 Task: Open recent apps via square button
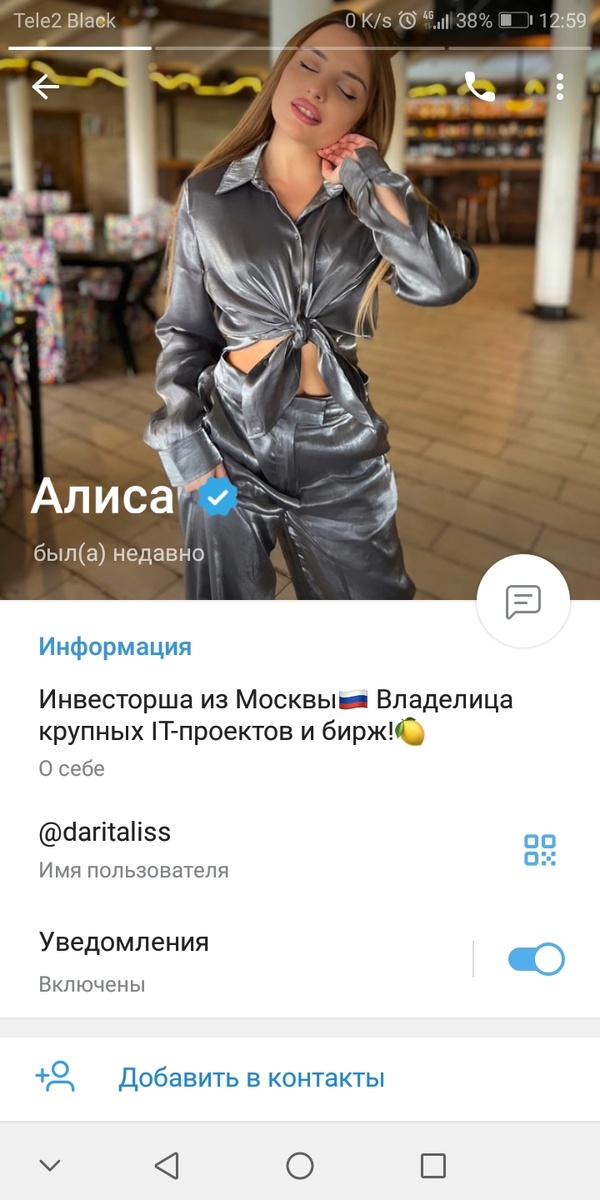point(433,1165)
